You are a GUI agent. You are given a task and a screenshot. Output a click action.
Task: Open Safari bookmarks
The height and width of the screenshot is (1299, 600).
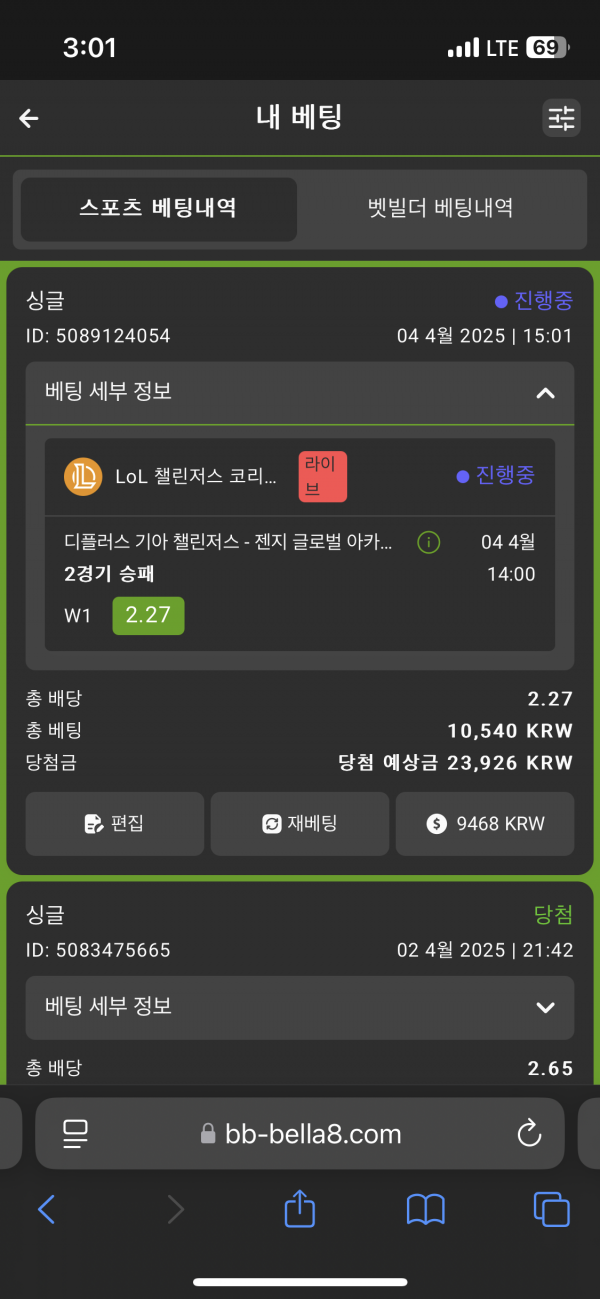(425, 1209)
